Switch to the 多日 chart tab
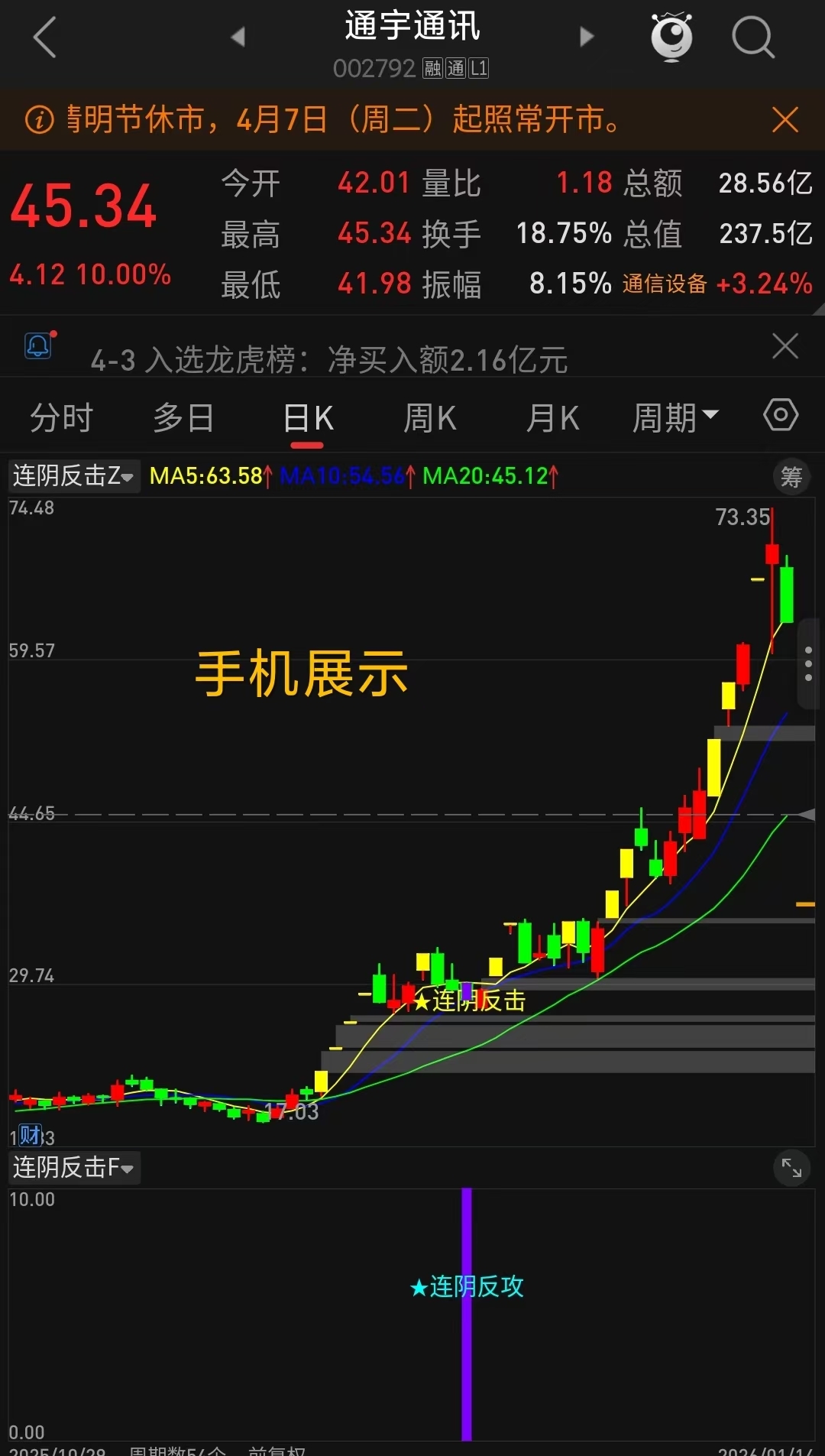The image size is (825, 1456). pos(183,418)
